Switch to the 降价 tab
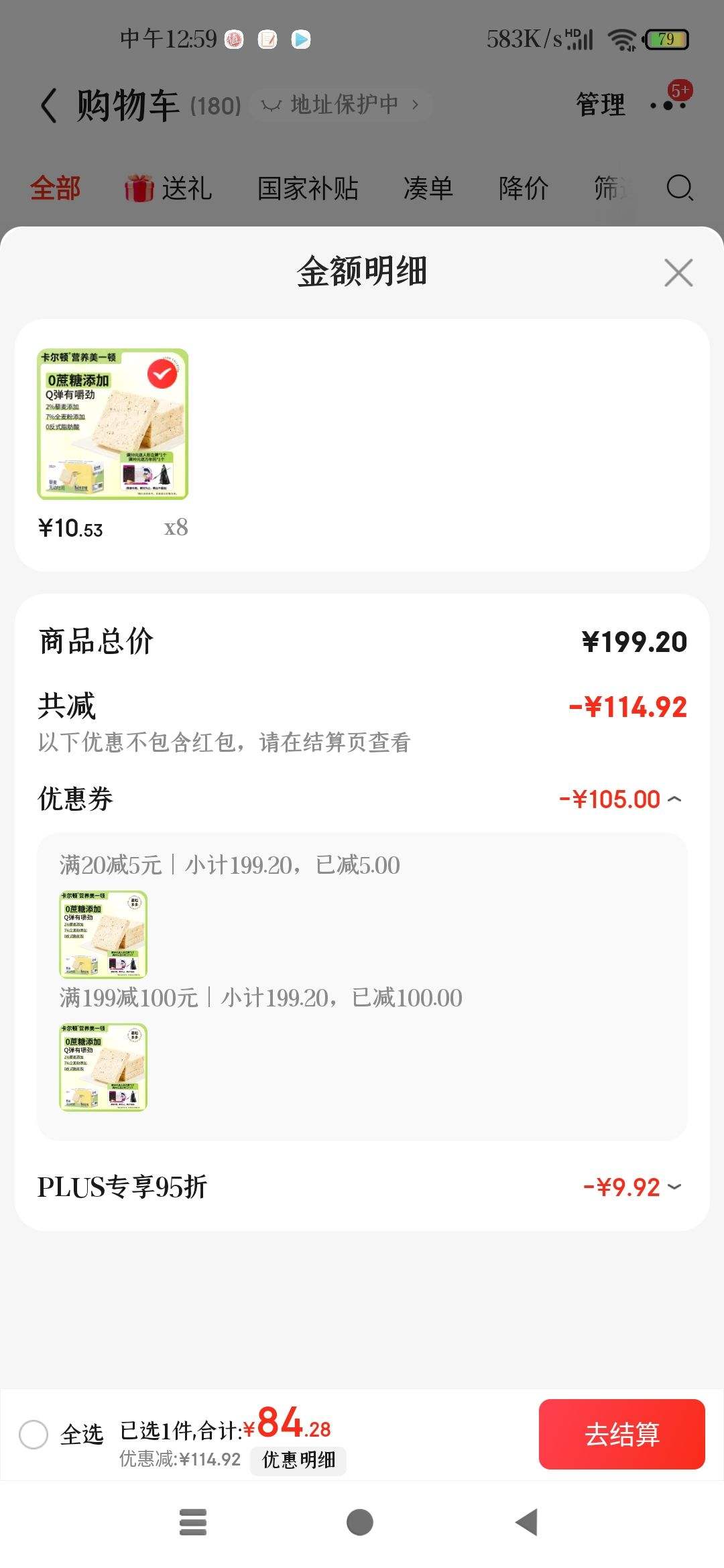The height and width of the screenshot is (1568, 724). pos(524,188)
